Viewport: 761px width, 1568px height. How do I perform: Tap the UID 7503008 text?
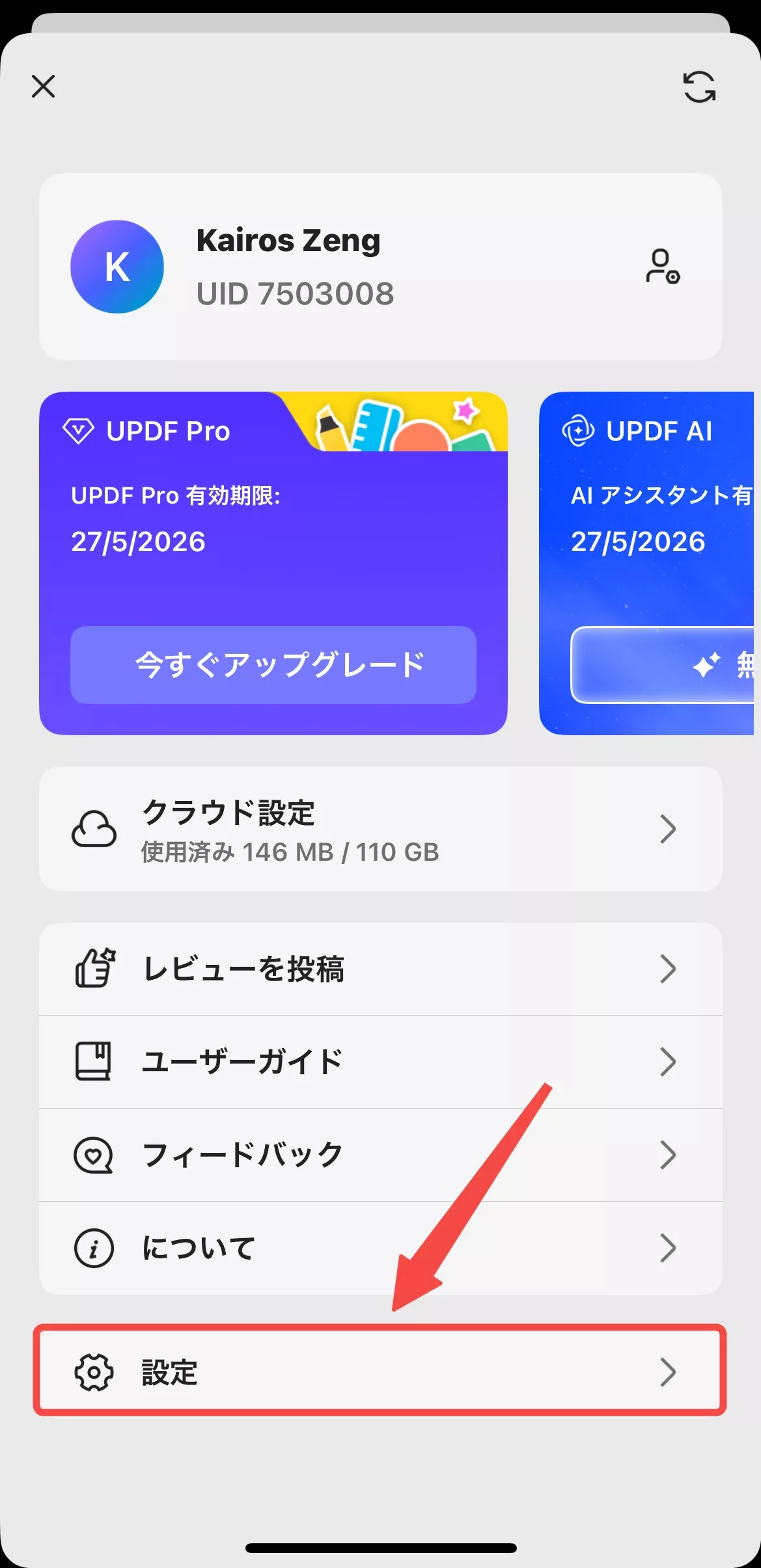click(x=295, y=293)
